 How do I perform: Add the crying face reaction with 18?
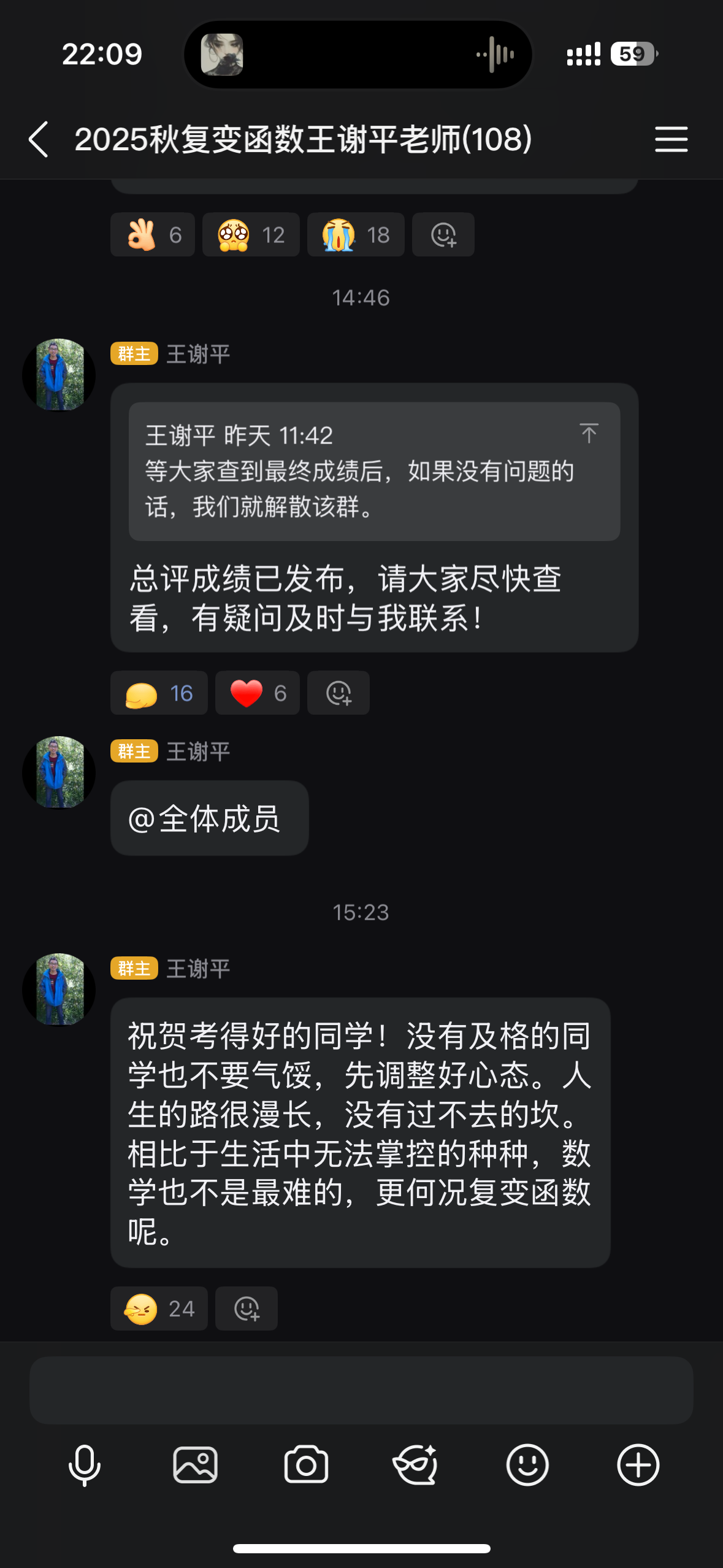pos(356,235)
